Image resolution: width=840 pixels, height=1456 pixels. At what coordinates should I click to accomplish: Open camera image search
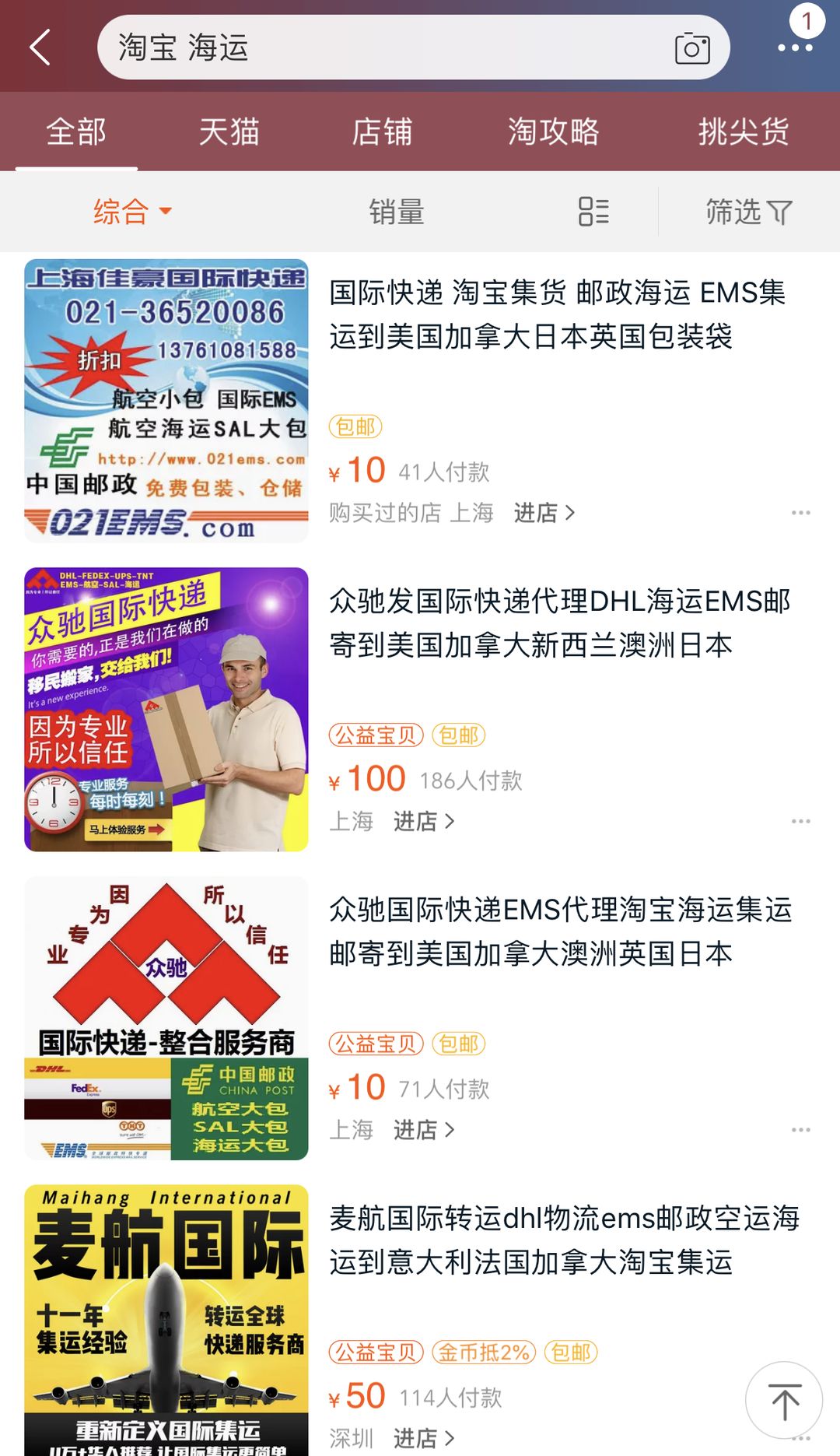tap(692, 48)
